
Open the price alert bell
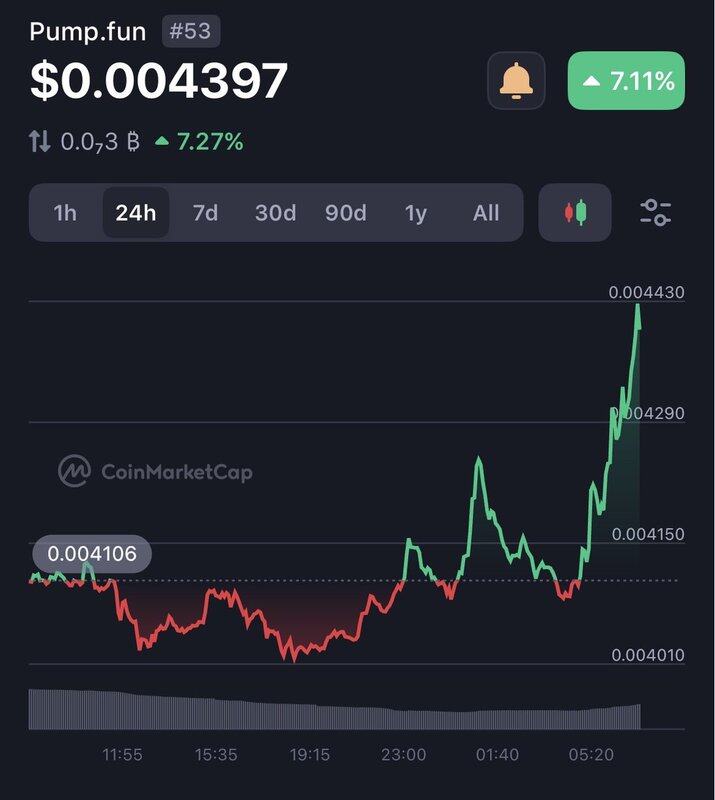[516, 81]
